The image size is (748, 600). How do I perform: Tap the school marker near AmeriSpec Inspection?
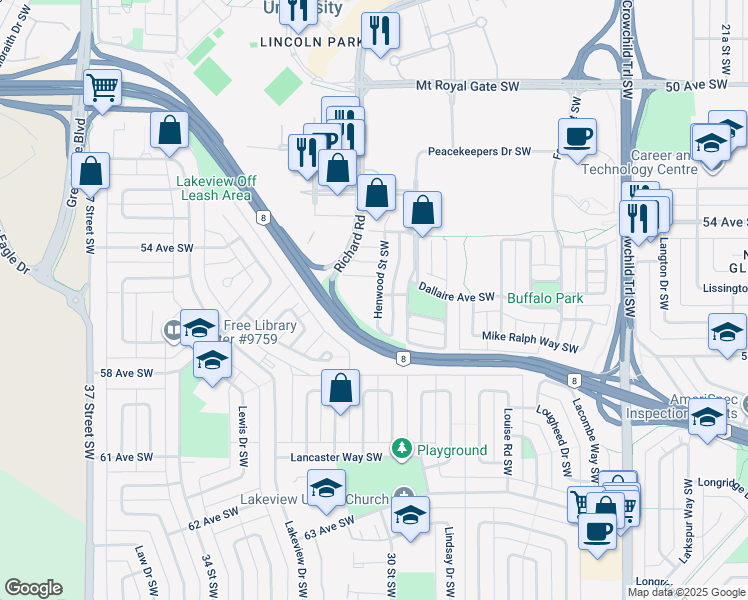707,419
